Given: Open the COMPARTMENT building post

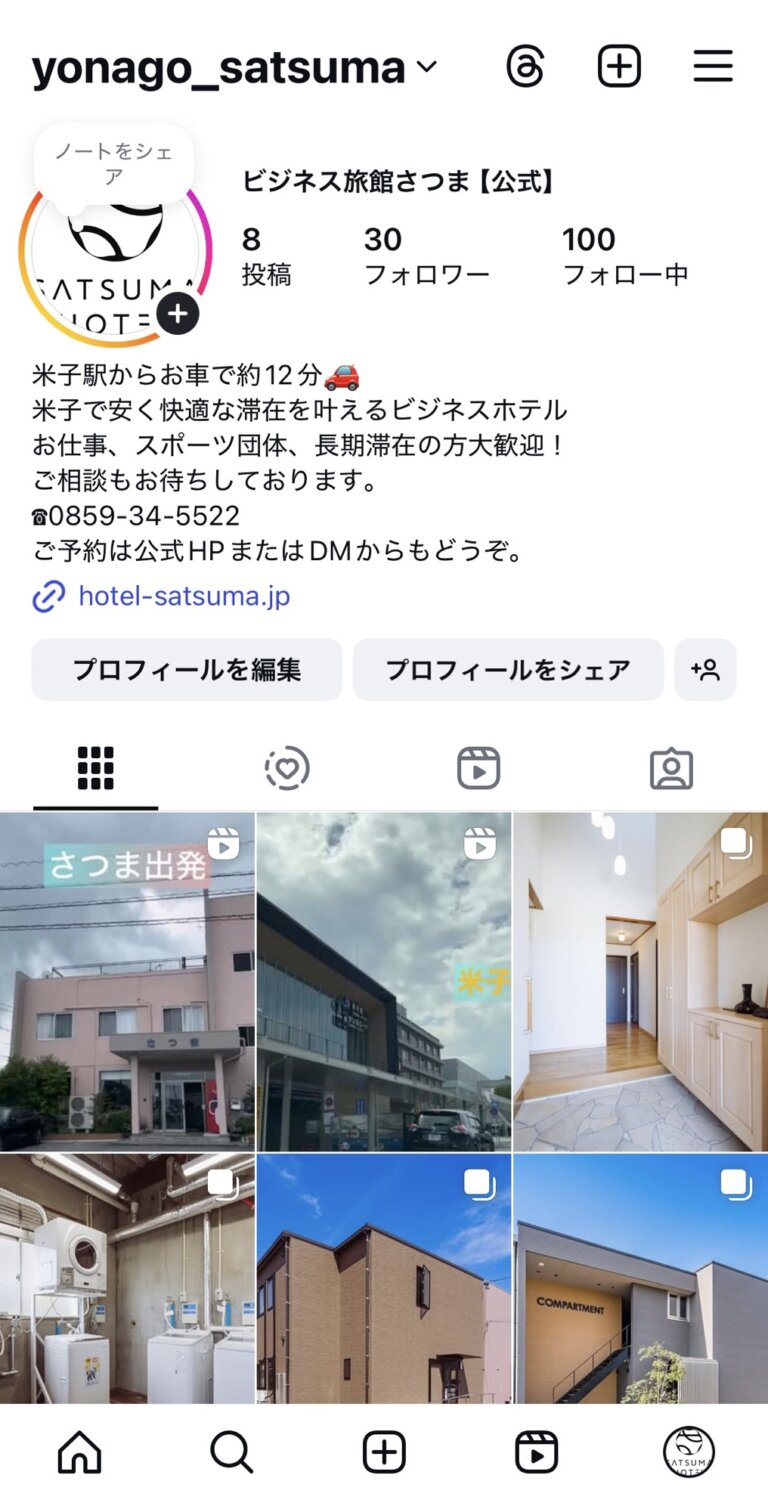Looking at the screenshot, I should [641, 1278].
